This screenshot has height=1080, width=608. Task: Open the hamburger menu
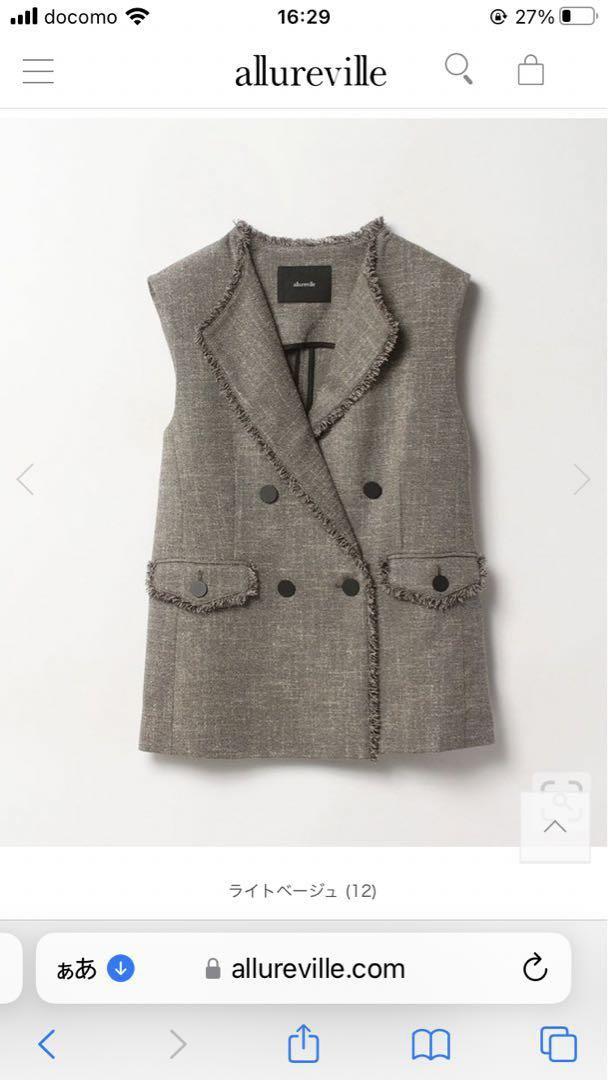click(x=38, y=71)
